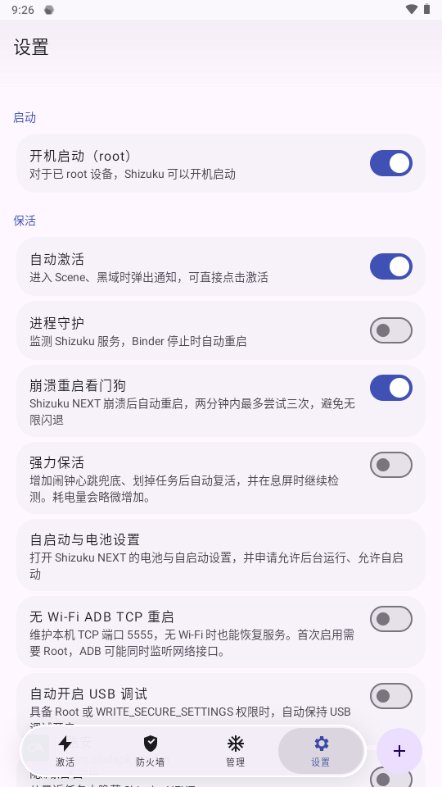Select the 设置 tab
Image resolution: width=442 pixels, height=787 pixels.
321,751
